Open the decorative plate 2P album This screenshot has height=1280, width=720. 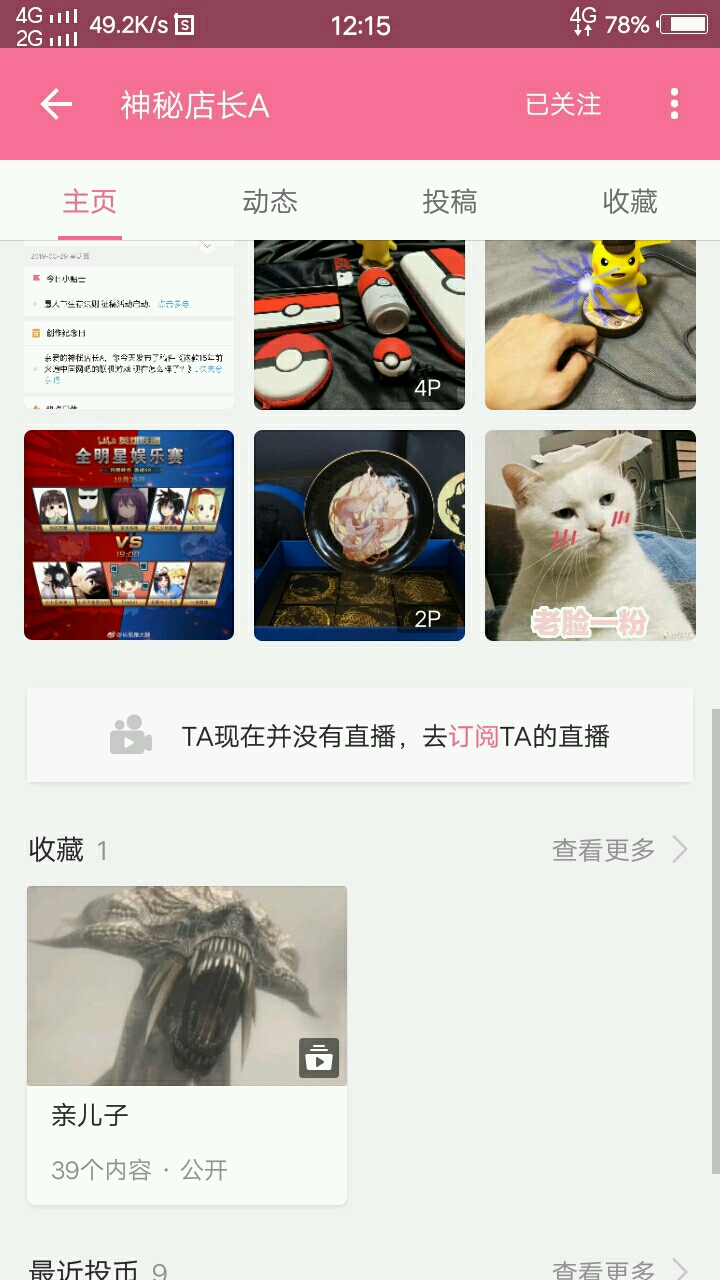[x=359, y=535]
